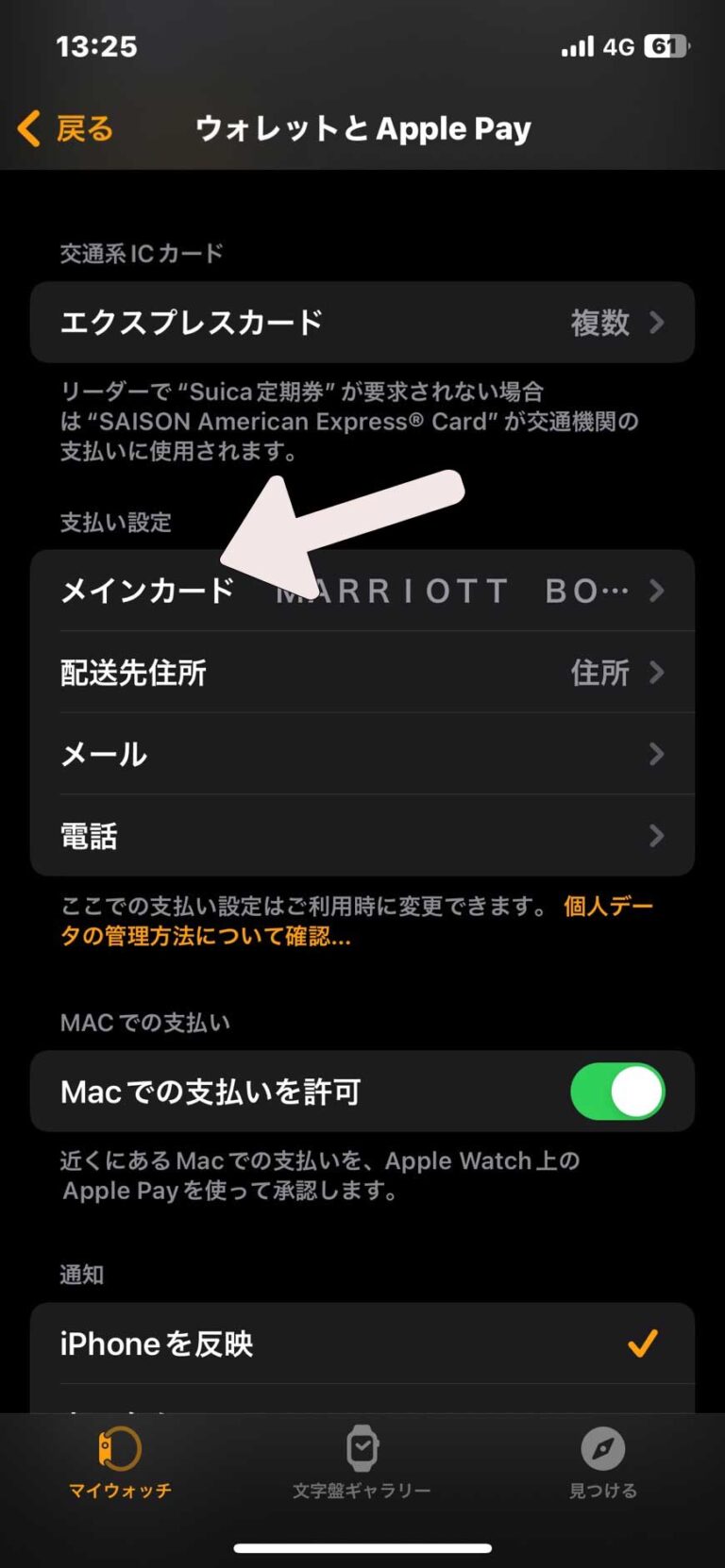Open エクスプレスカード via its chevron
This screenshot has height=1568, width=725.
658,323
